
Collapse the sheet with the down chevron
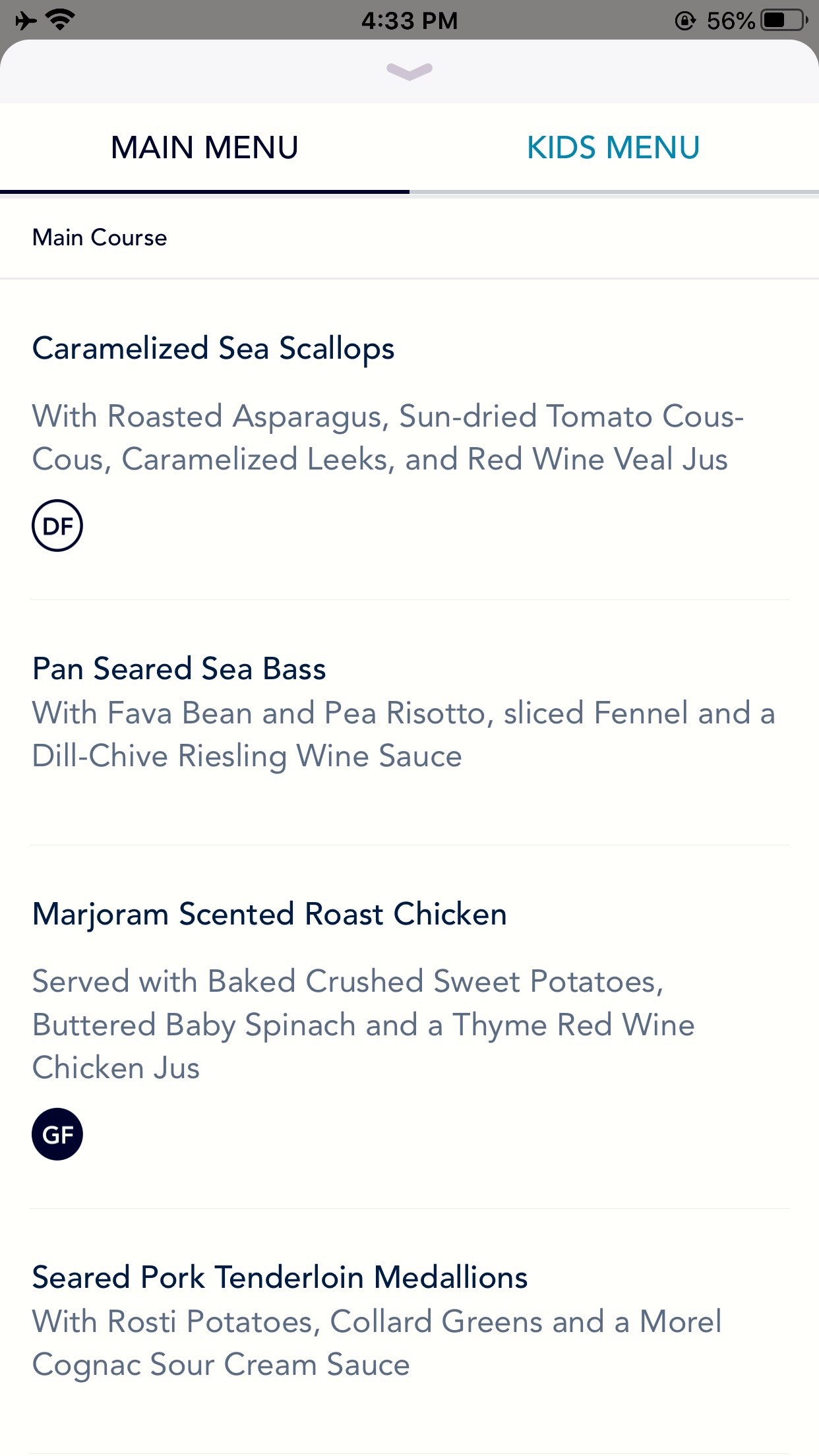click(x=409, y=71)
